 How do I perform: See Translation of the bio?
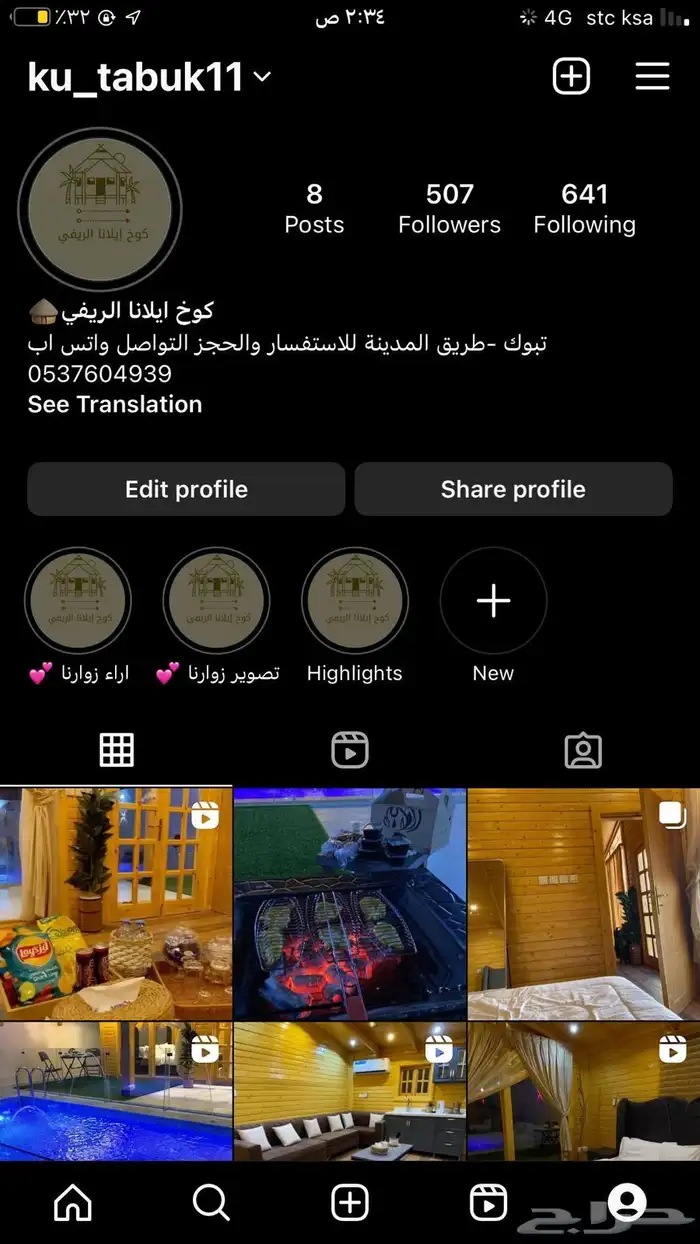pos(115,404)
